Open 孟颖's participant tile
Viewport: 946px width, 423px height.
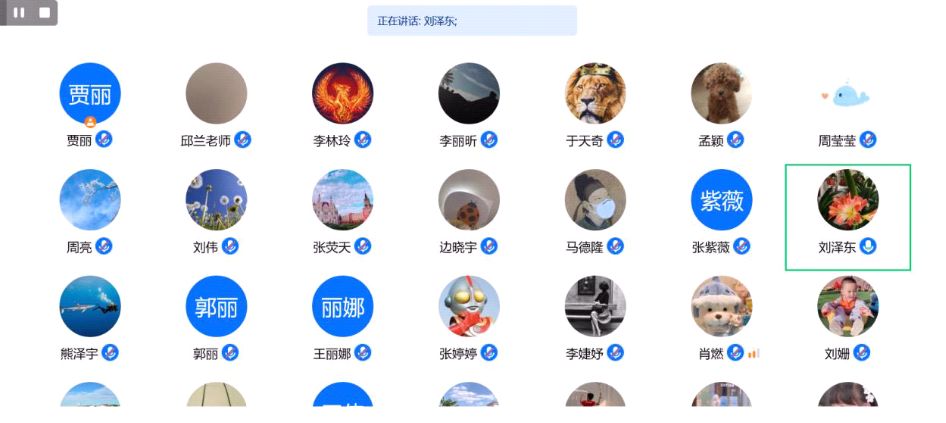(721, 94)
